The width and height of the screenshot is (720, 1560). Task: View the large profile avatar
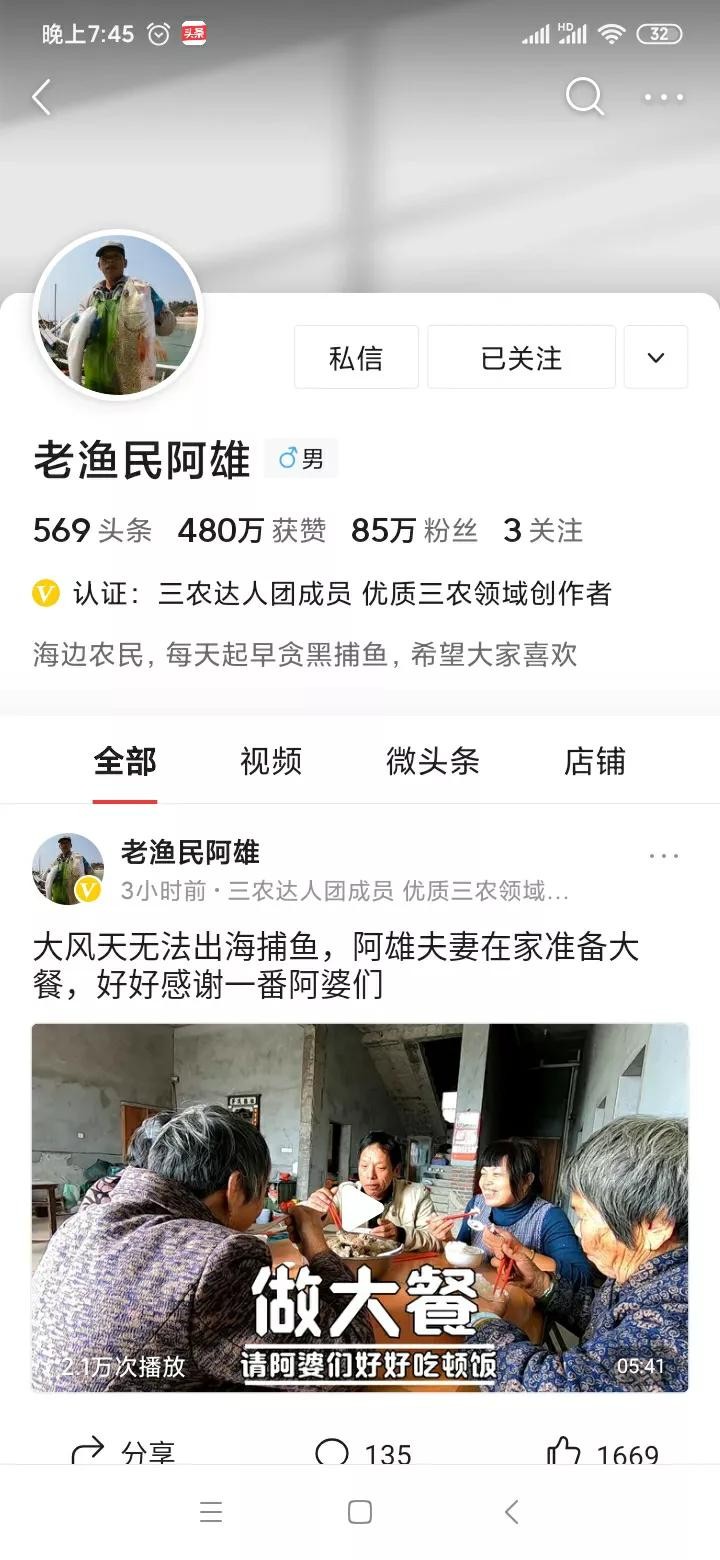pos(118,315)
